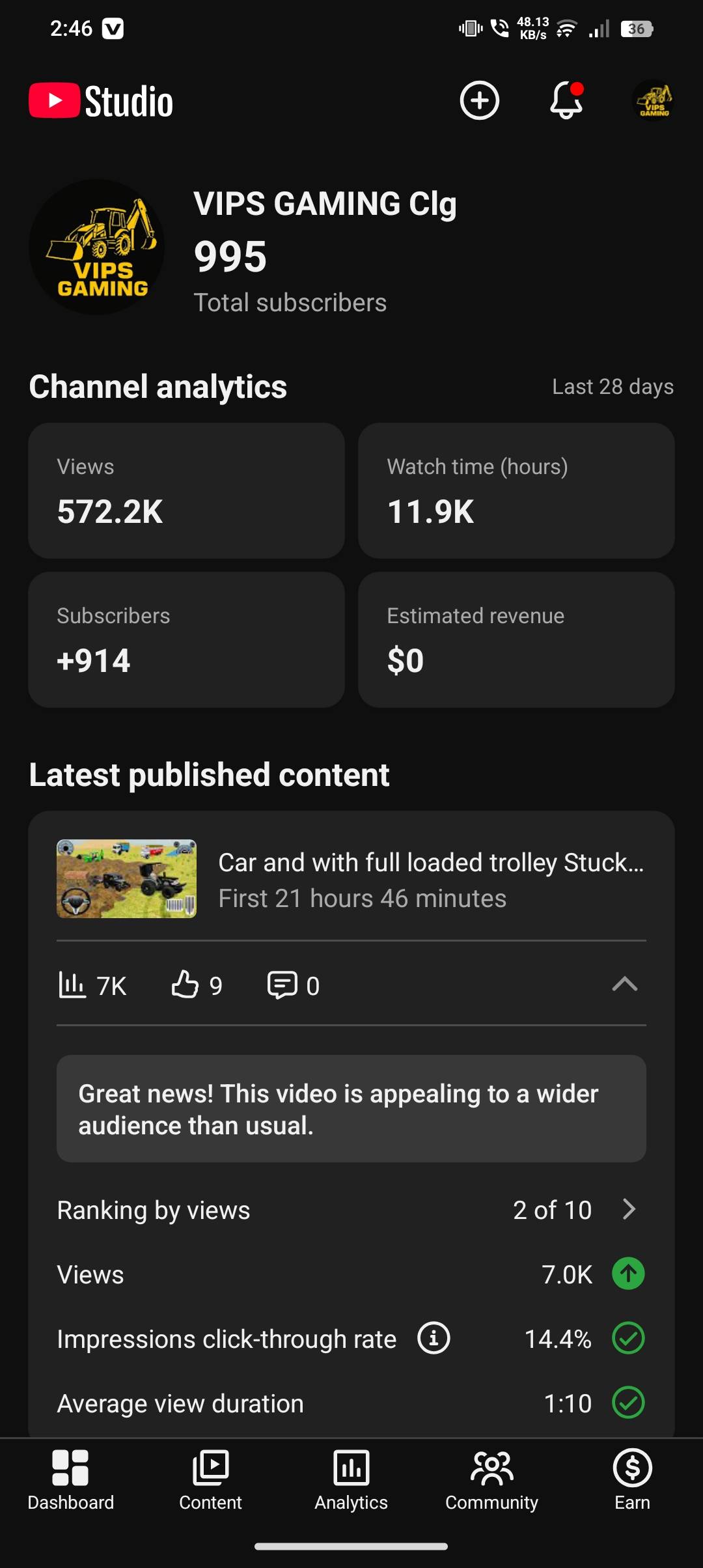Show info about impressions click-through rate
This screenshot has height=1568, width=703.
[434, 1338]
